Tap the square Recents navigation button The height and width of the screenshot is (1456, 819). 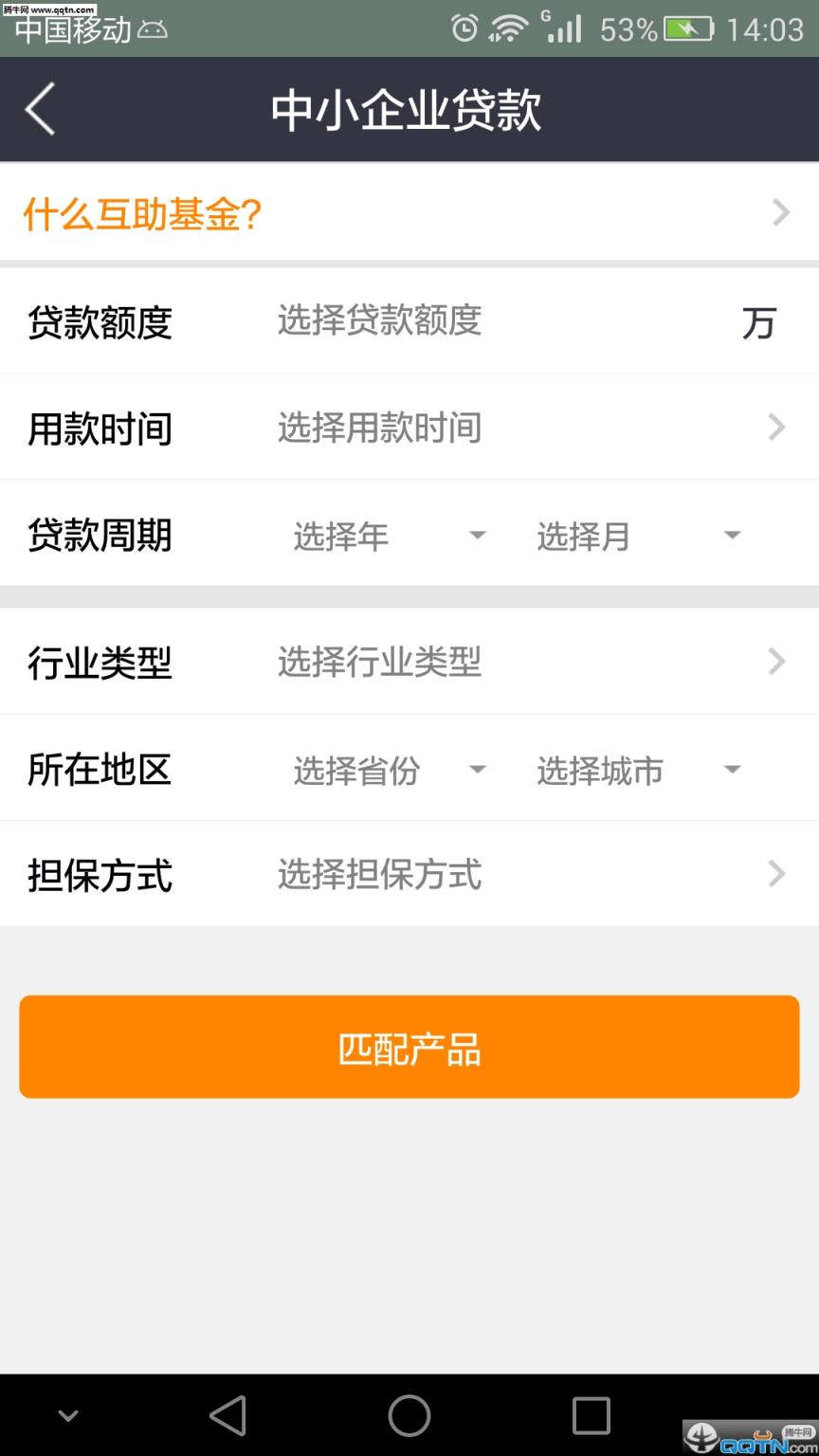[x=590, y=1414]
